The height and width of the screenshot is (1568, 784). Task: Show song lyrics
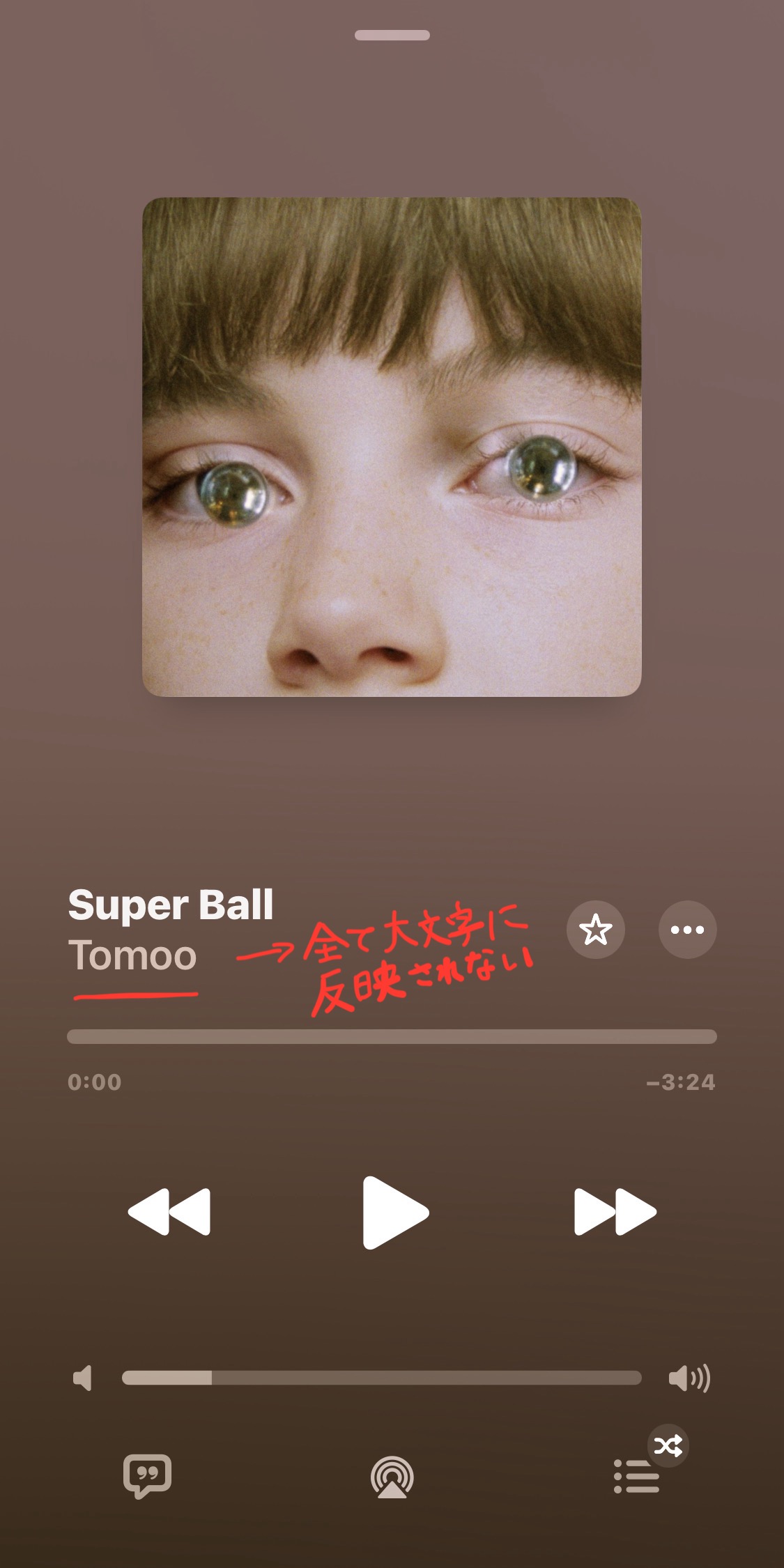pos(147,1476)
